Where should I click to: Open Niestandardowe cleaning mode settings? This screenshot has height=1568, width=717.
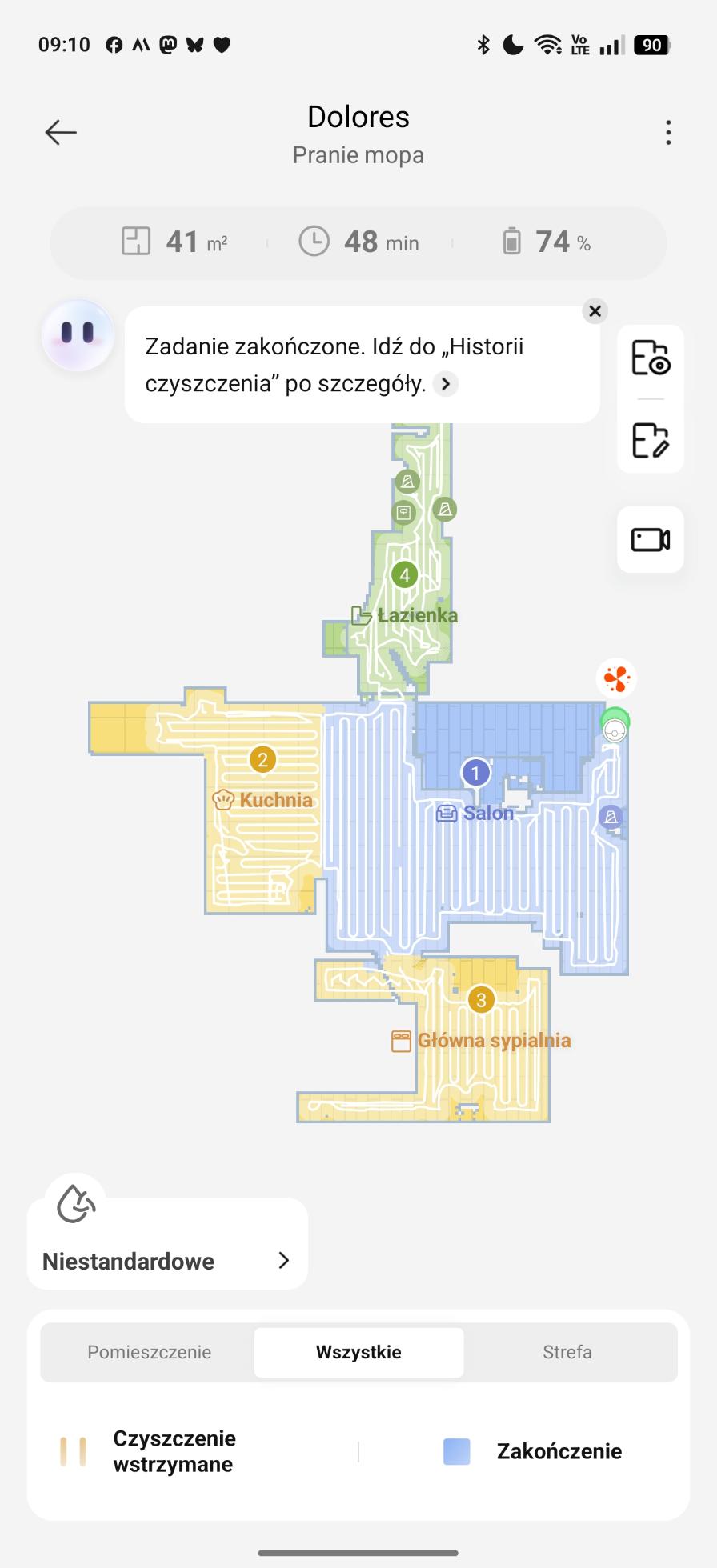click(167, 1261)
